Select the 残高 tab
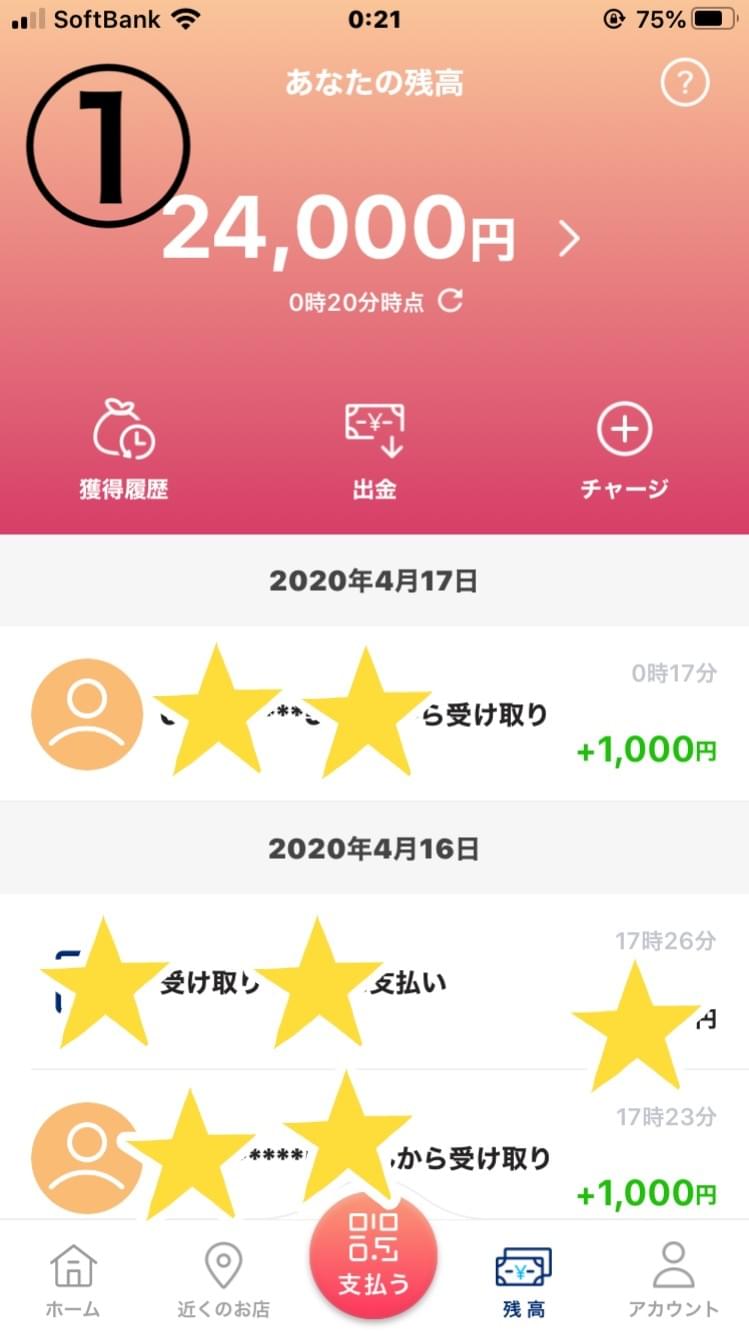The height and width of the screenshot is (1331, 749). pyautogui.click(x=524, y=1280)
